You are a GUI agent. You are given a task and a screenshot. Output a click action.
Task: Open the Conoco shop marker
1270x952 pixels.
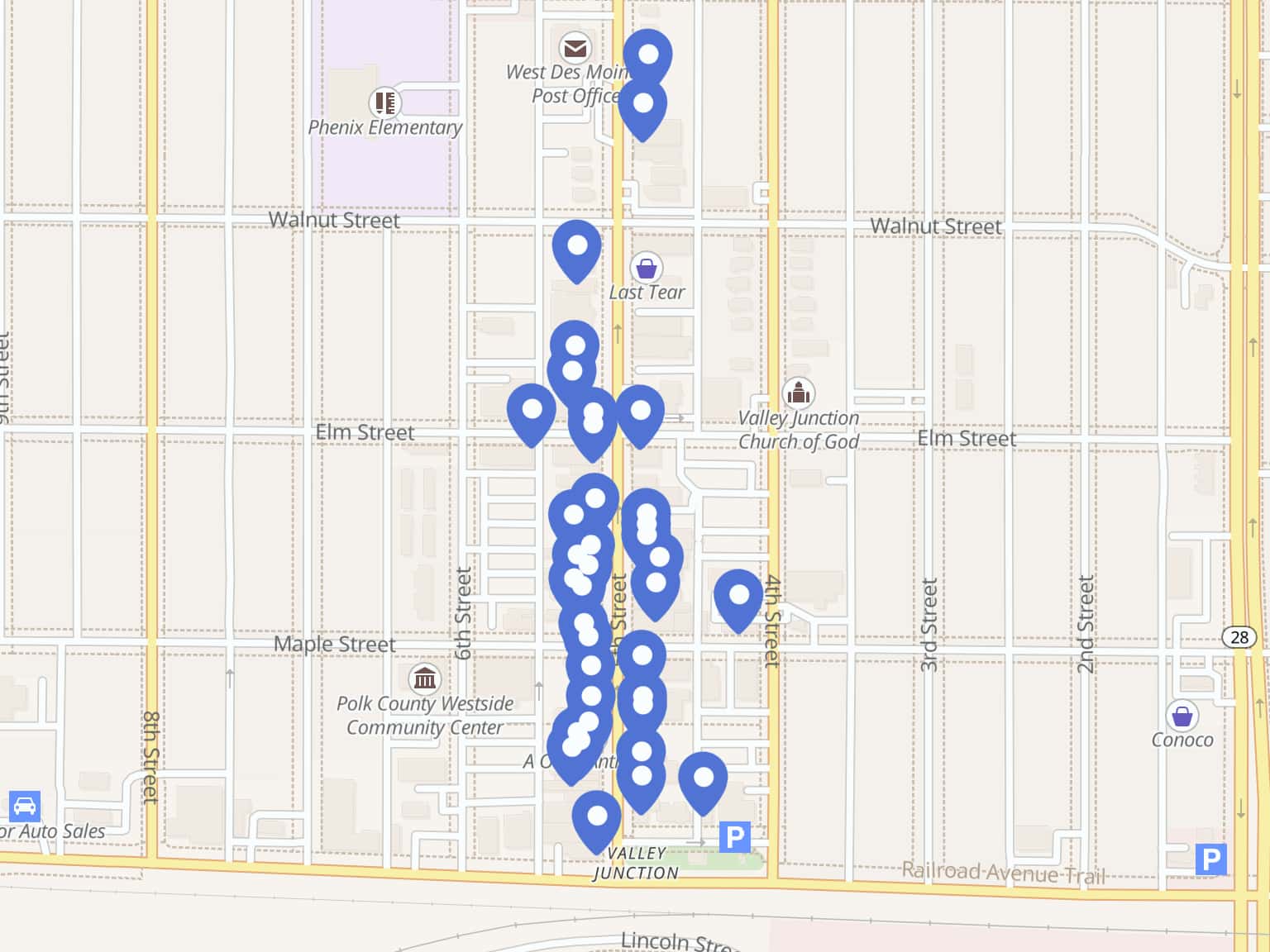coord(1182,716)
